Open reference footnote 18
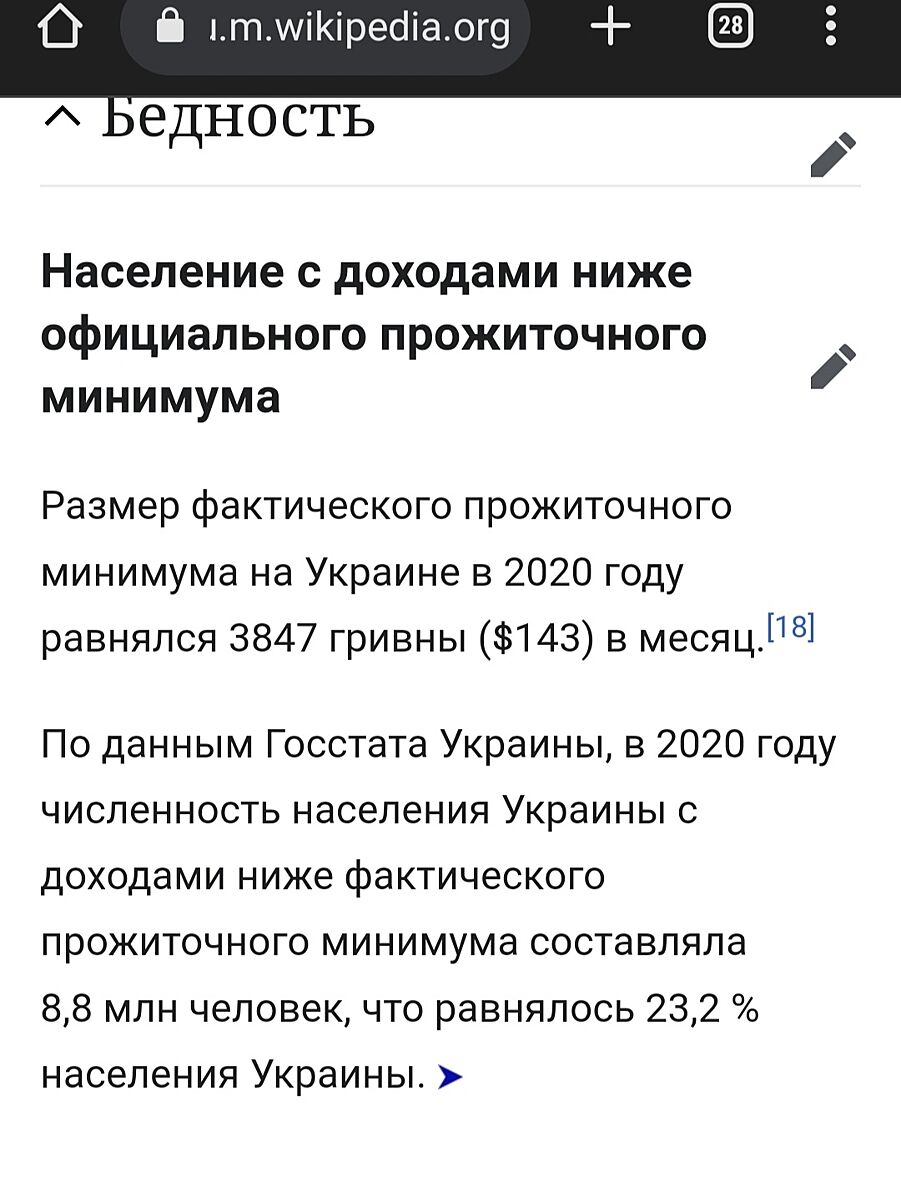901x1200 pixels. click(x=790, y=628)
